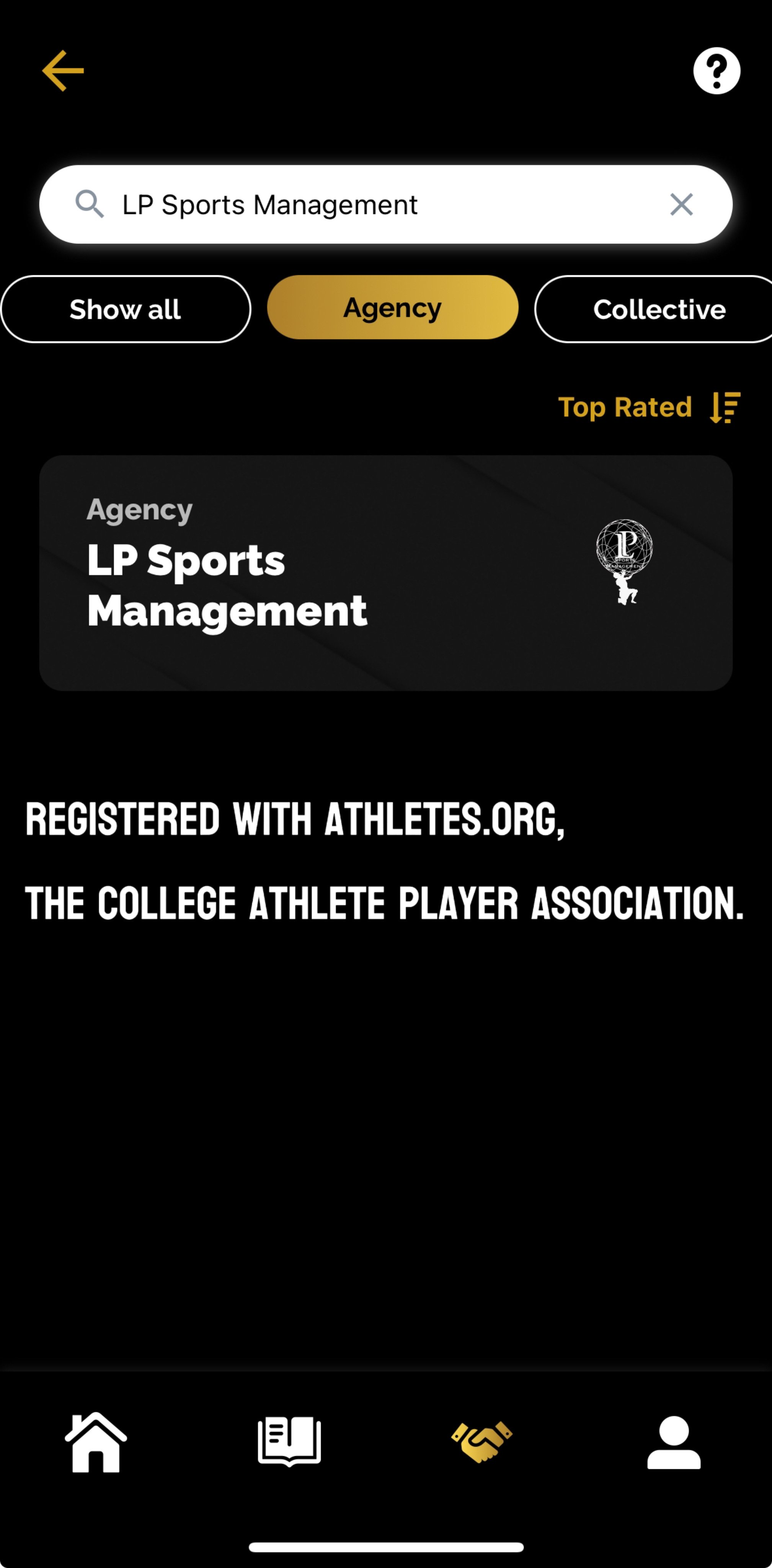Open the help question mark icon
The width and height of the screenshot is (772, 1568).
tap(717, 70)
